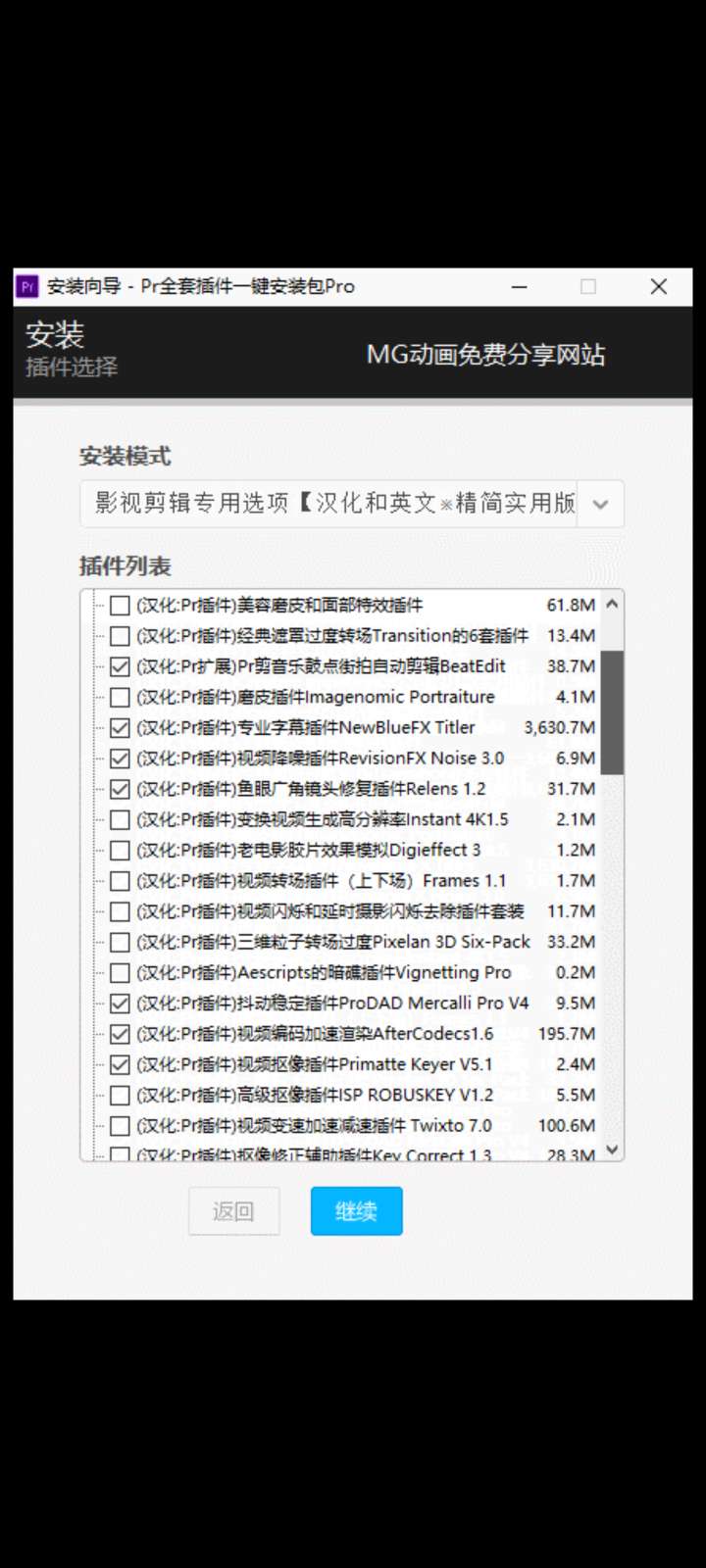Image resolution: width=706 pixels, height=1568 pixels.
Task: Select the Vignetting Pro plugin
Action: 120,973
